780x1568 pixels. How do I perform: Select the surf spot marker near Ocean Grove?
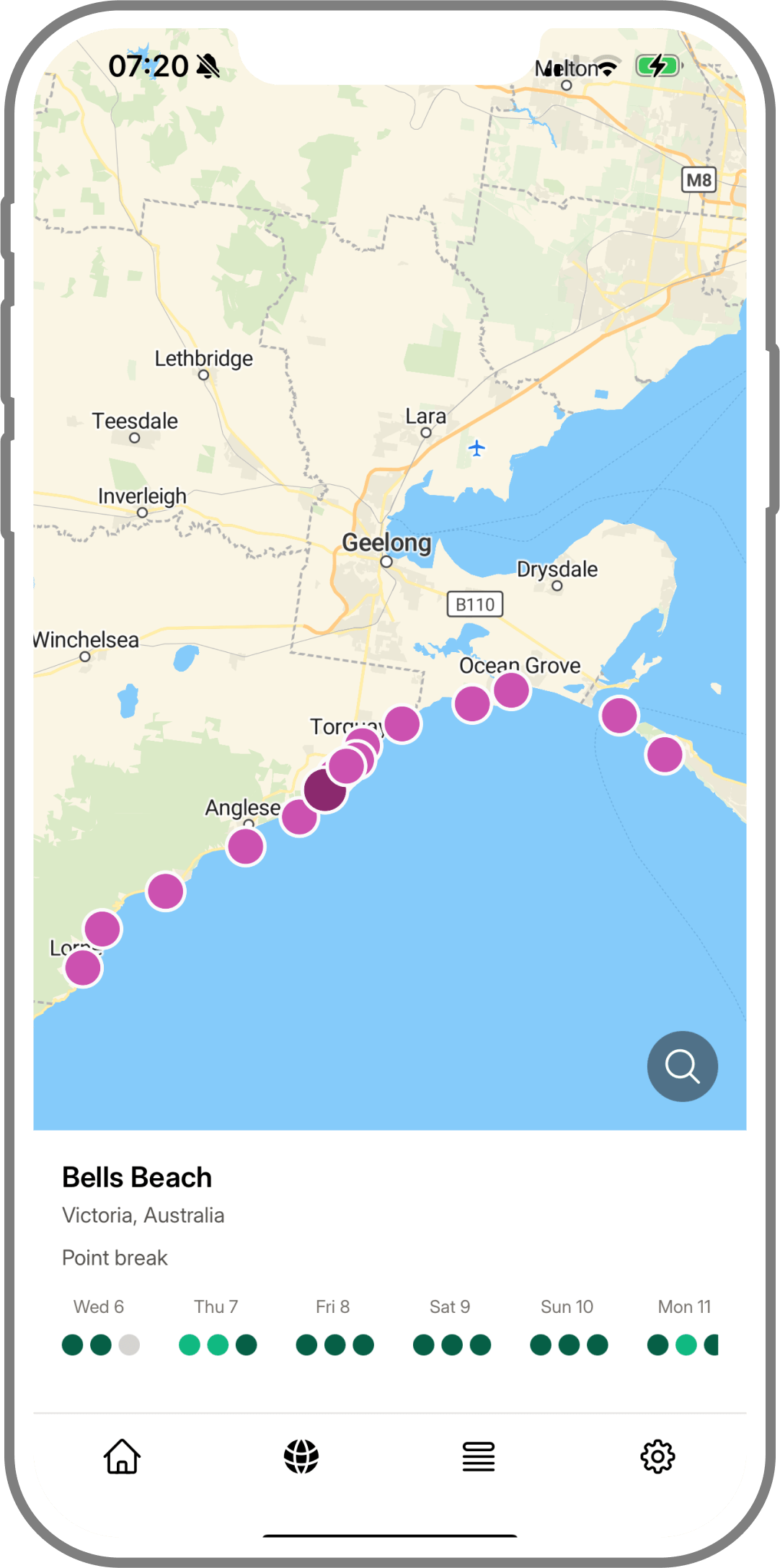click(x=512, y=690)
